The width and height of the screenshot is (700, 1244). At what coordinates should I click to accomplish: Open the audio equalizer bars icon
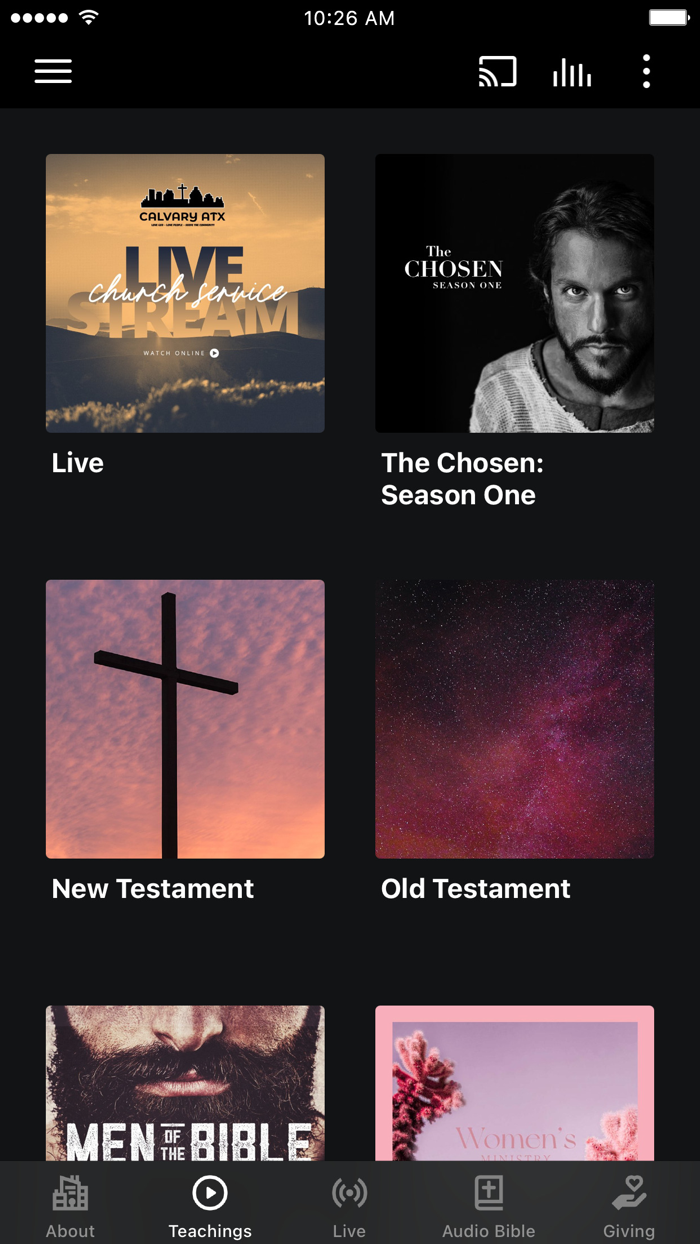[x=572, y=72]
